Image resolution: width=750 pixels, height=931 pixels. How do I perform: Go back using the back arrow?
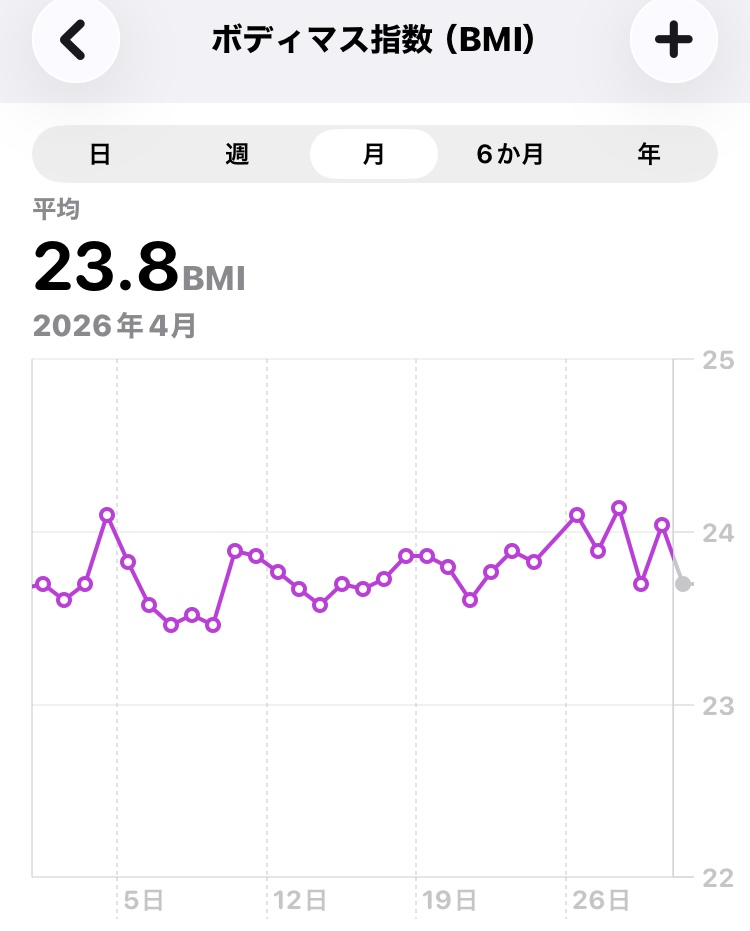(x=76, y=39)
